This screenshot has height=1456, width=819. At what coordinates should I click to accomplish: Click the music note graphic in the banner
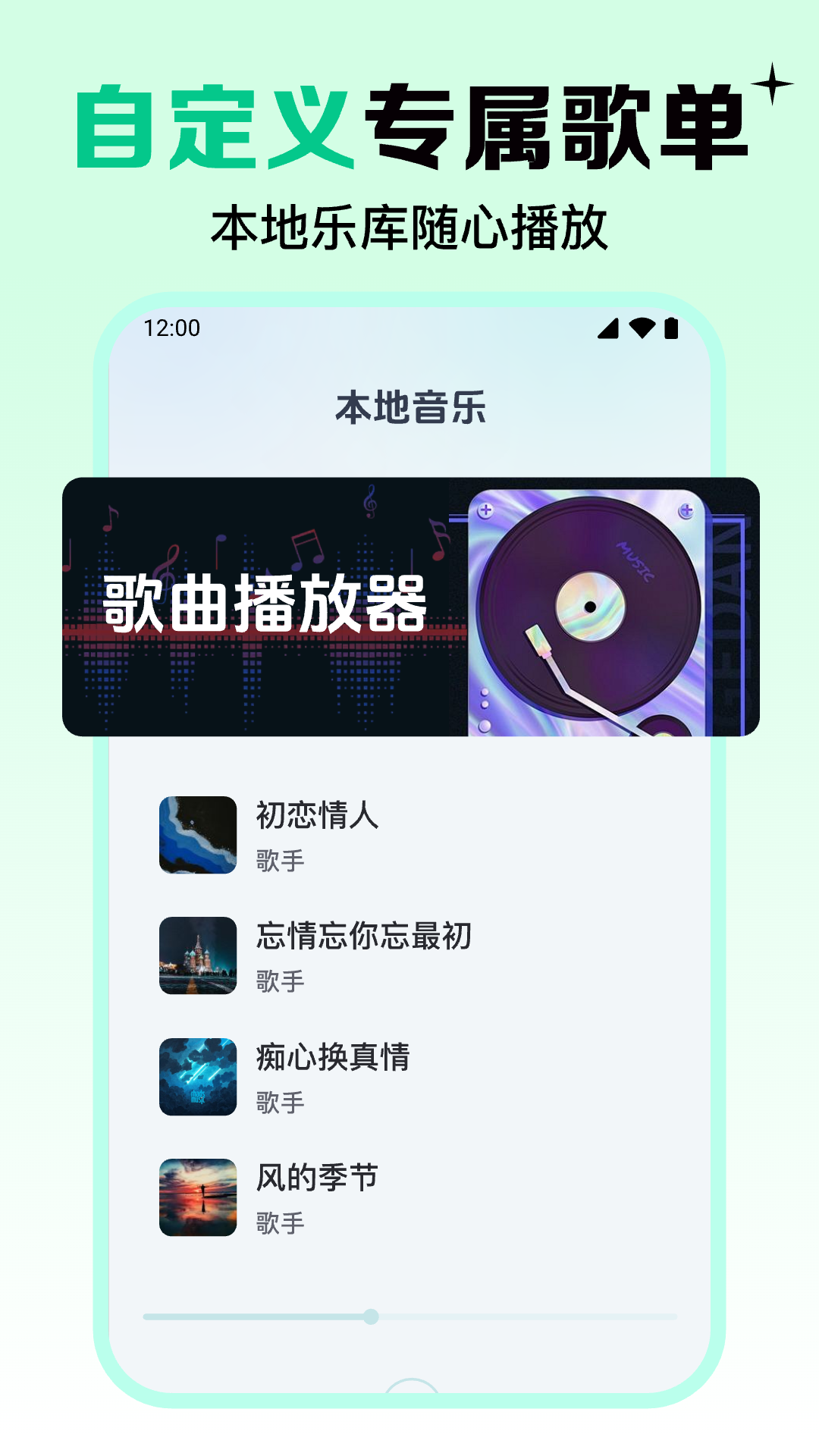[x=306, y=548]
